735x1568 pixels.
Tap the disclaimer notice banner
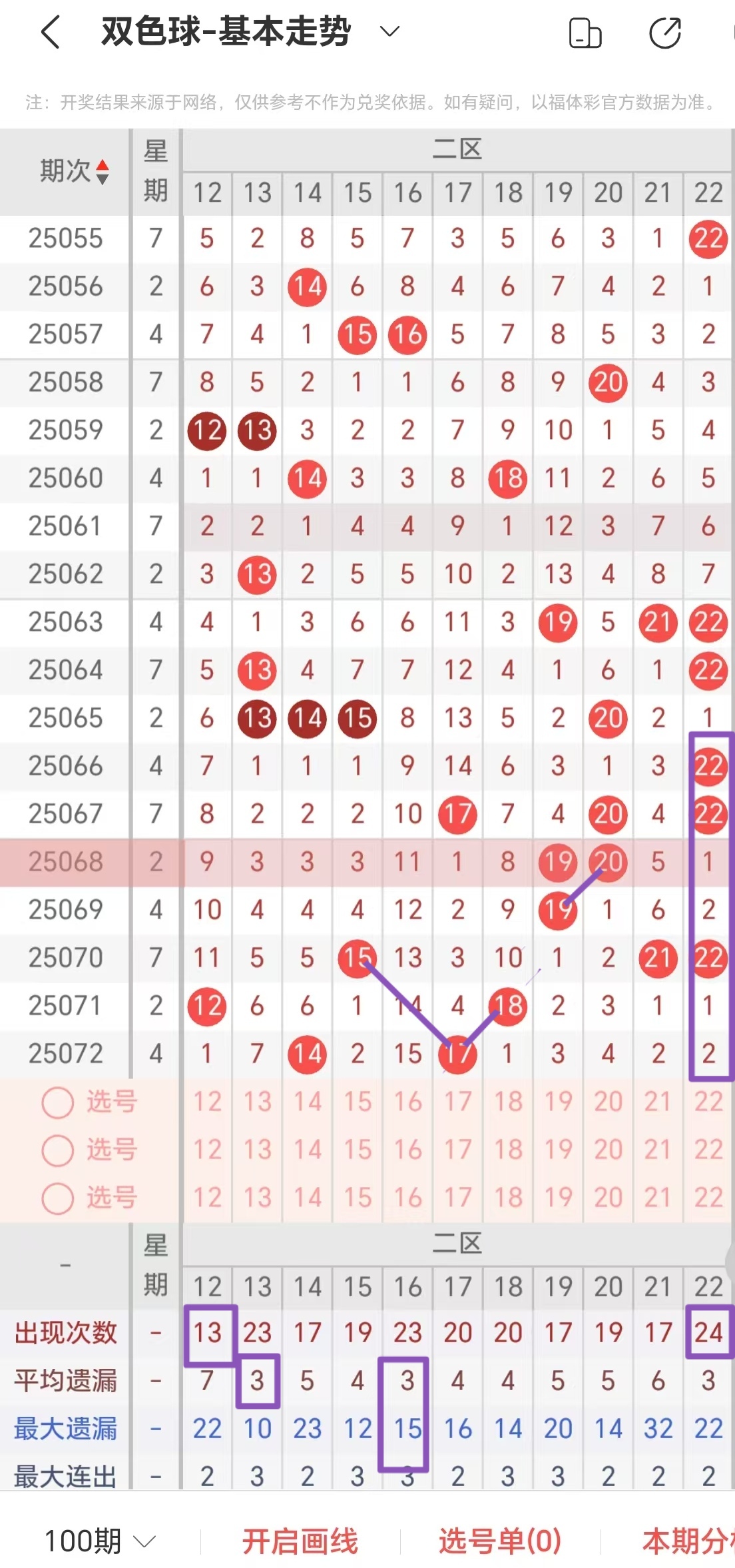tap(367, 101)
